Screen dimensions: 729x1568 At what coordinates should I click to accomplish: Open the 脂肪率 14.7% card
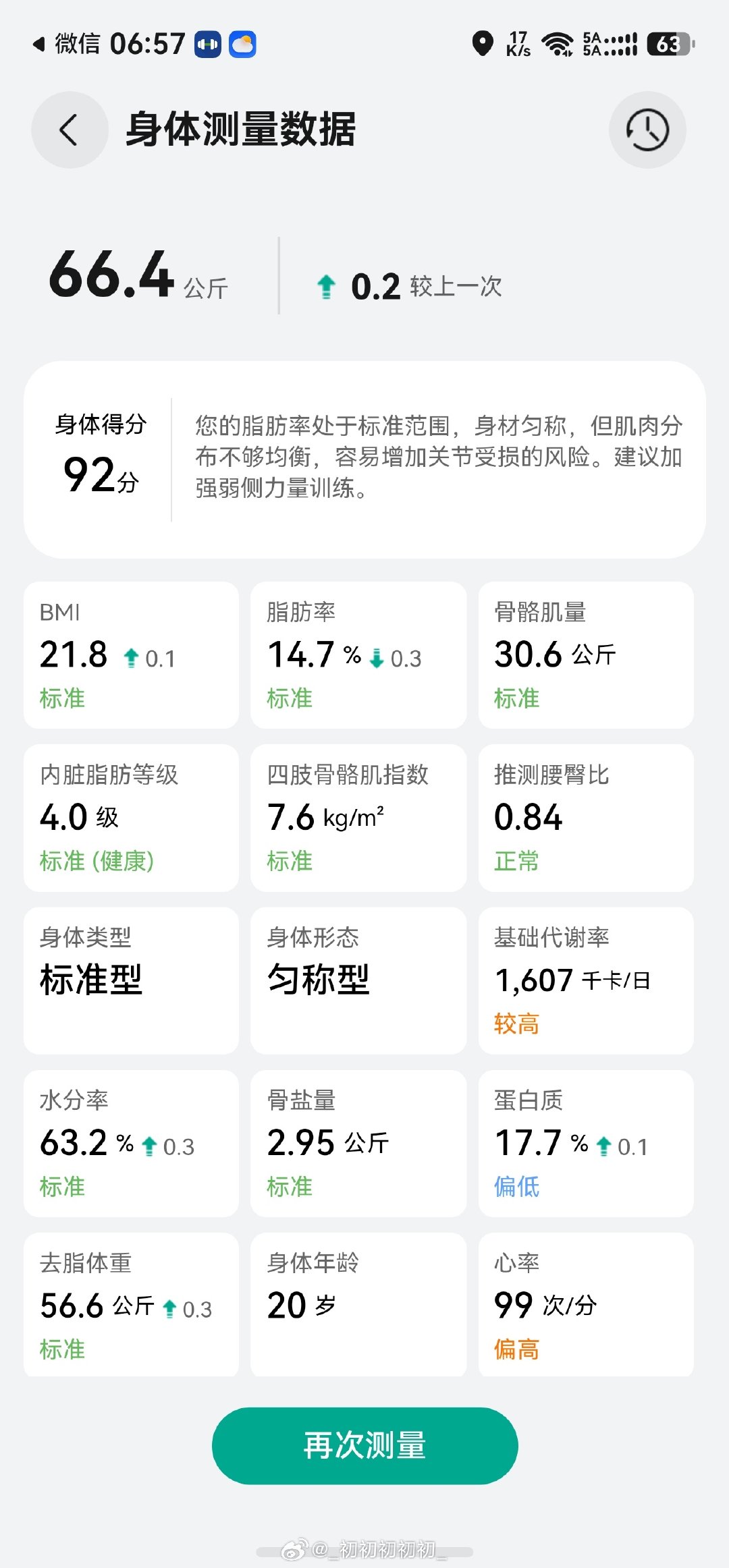[x=358, y=654]
